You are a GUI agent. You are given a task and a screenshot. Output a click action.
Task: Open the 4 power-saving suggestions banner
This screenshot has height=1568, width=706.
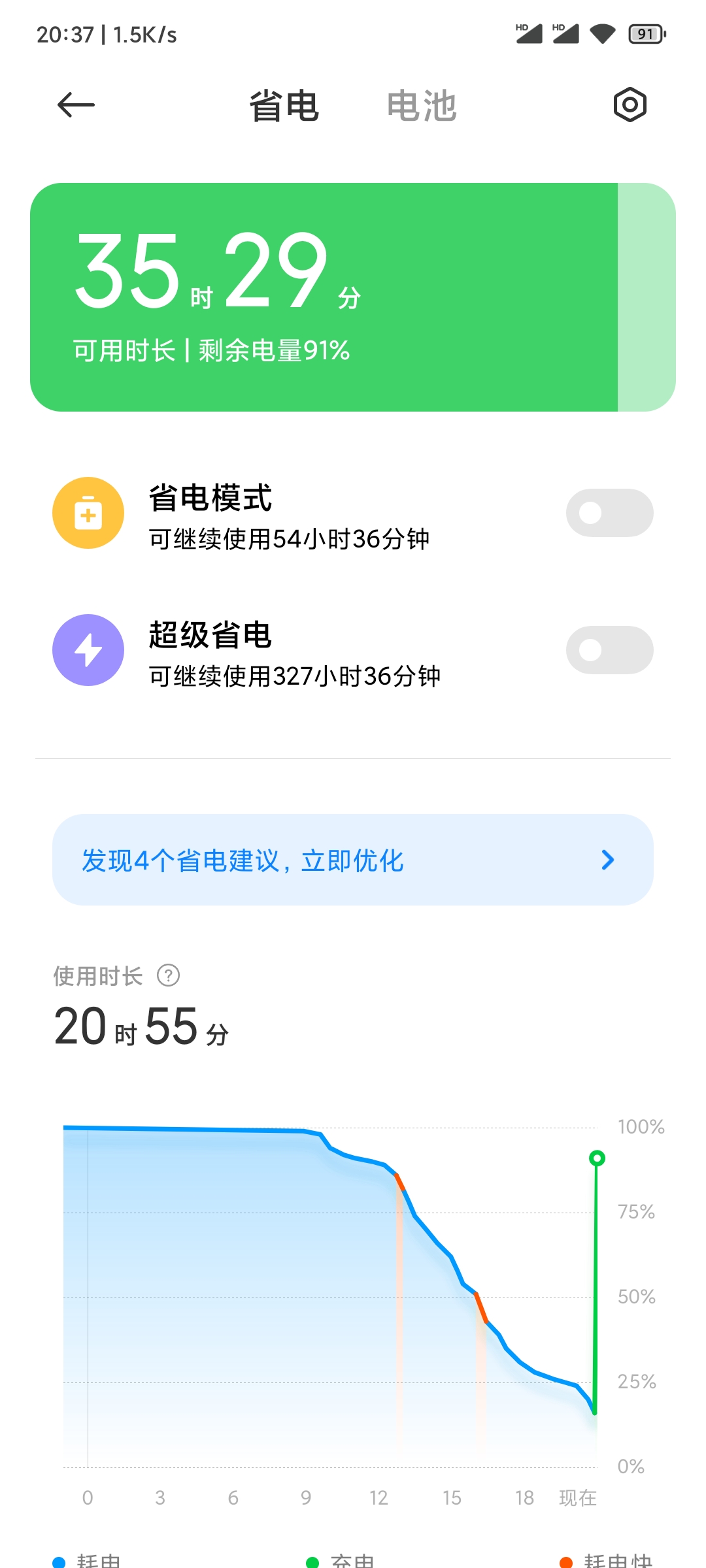pos(353,860)
